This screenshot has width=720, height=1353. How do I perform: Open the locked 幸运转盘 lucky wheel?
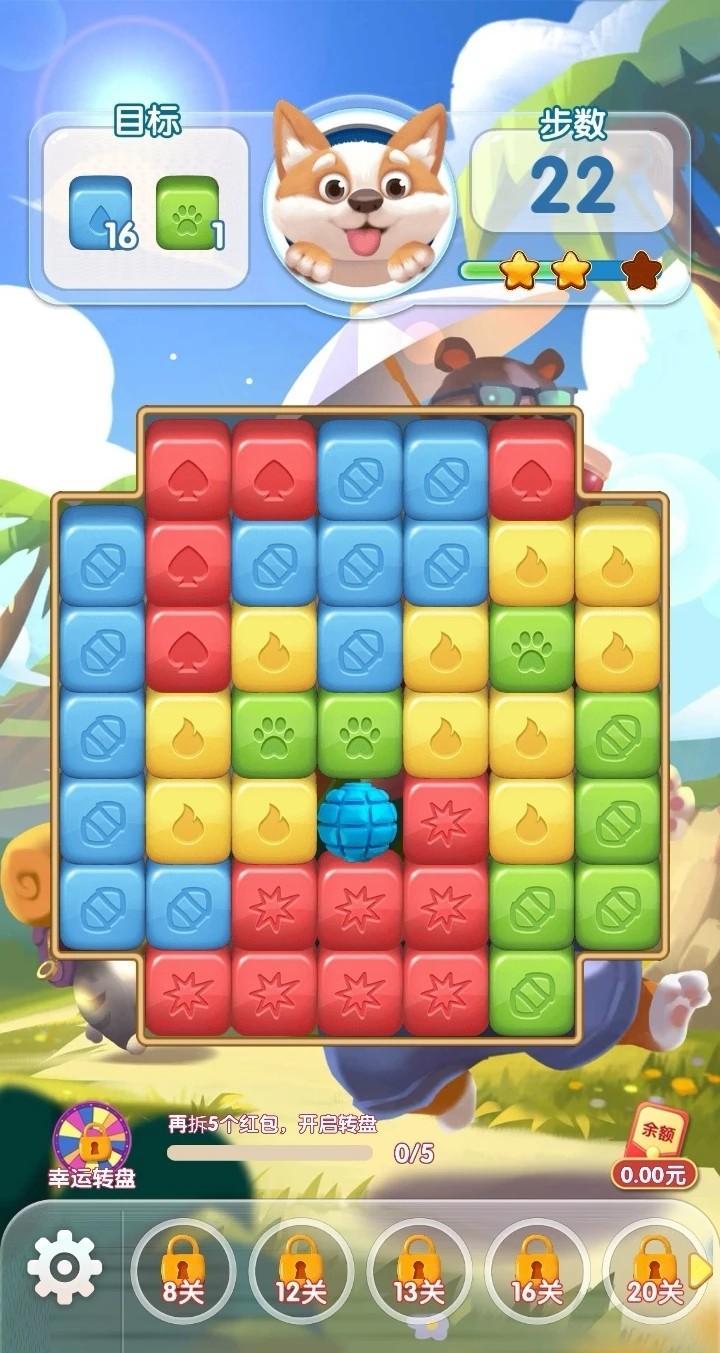pyautogui.click(x=93, y=1146)
